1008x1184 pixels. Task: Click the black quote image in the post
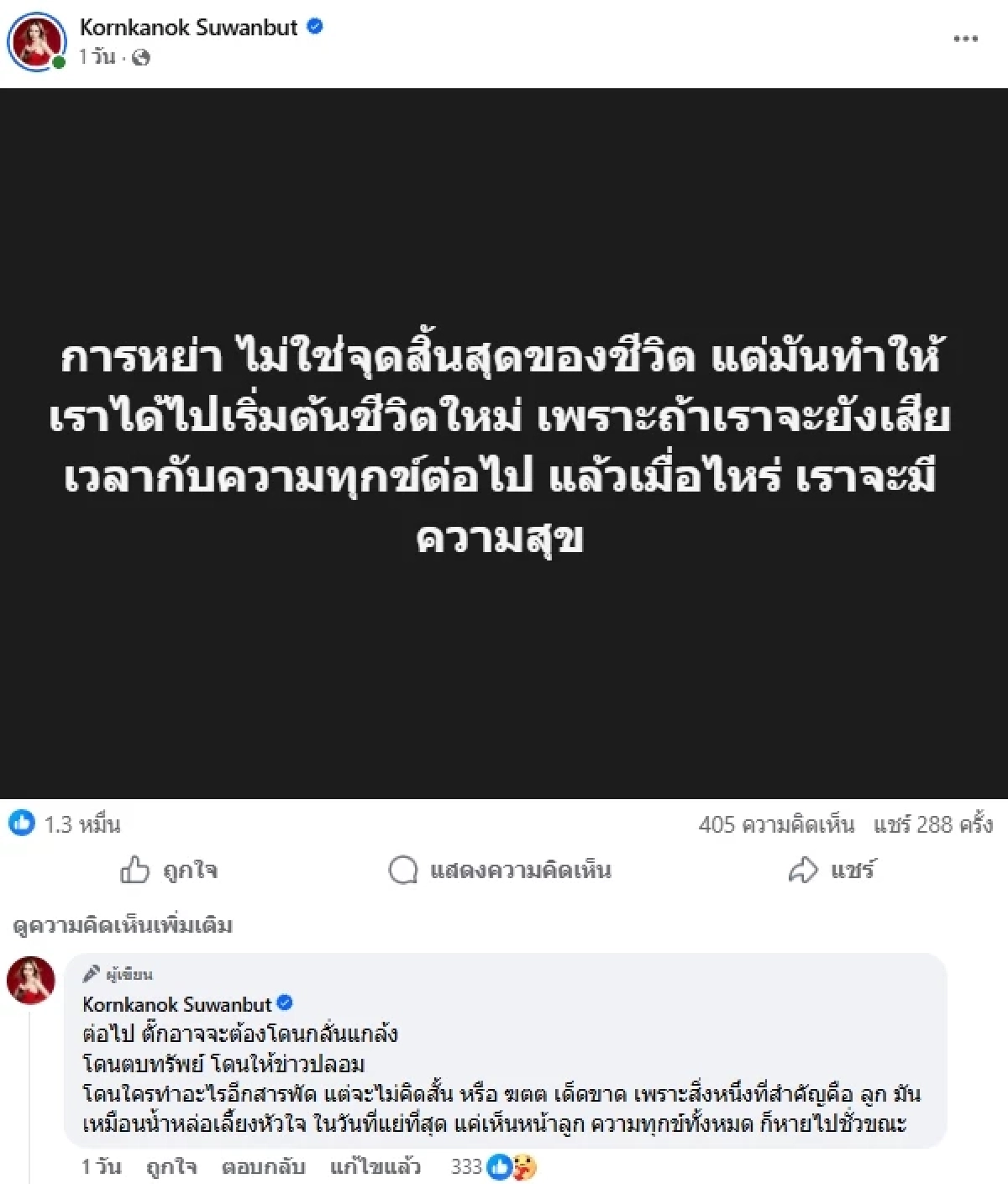[504, 445]
